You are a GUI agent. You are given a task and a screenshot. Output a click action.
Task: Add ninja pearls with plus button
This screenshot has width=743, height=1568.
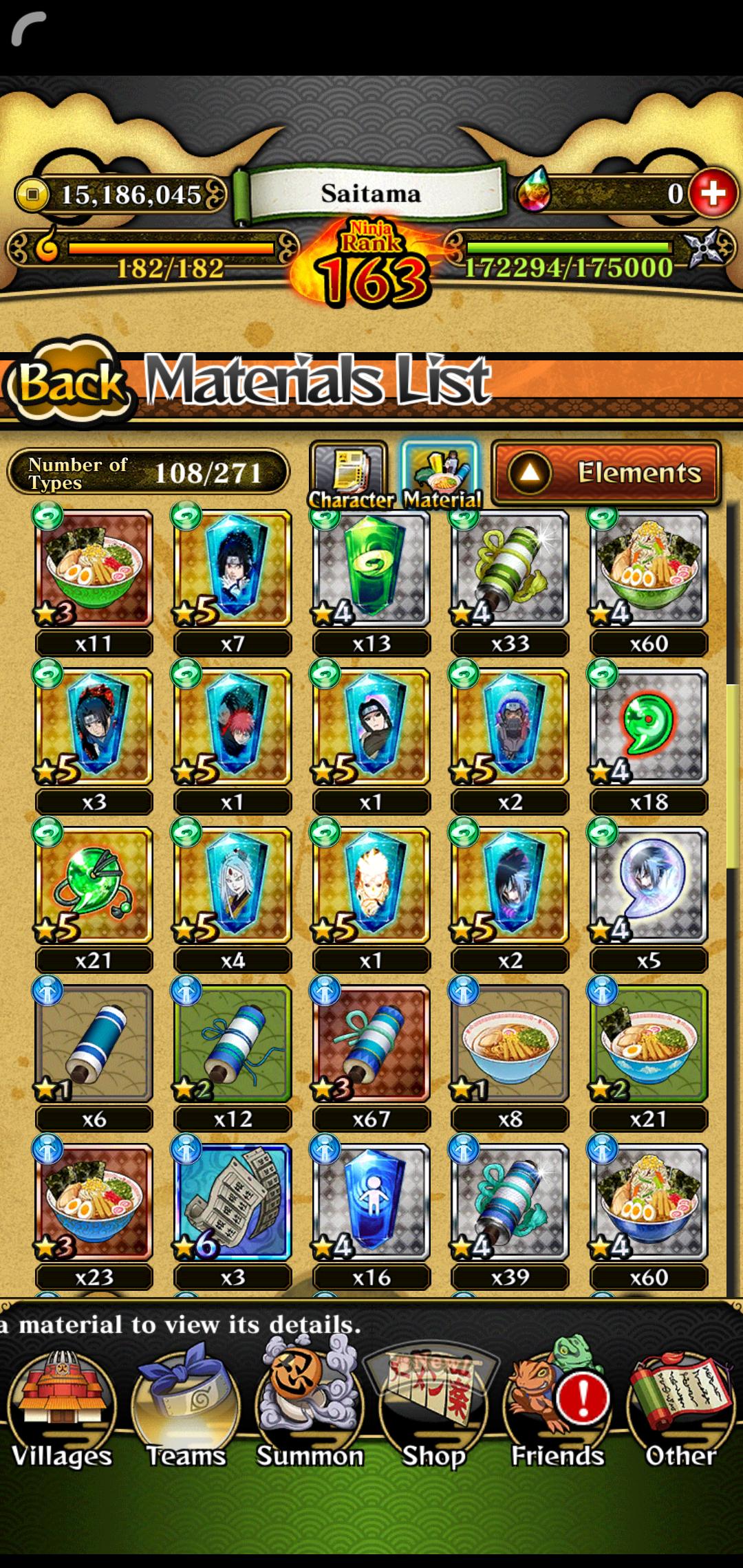point(713,193)
